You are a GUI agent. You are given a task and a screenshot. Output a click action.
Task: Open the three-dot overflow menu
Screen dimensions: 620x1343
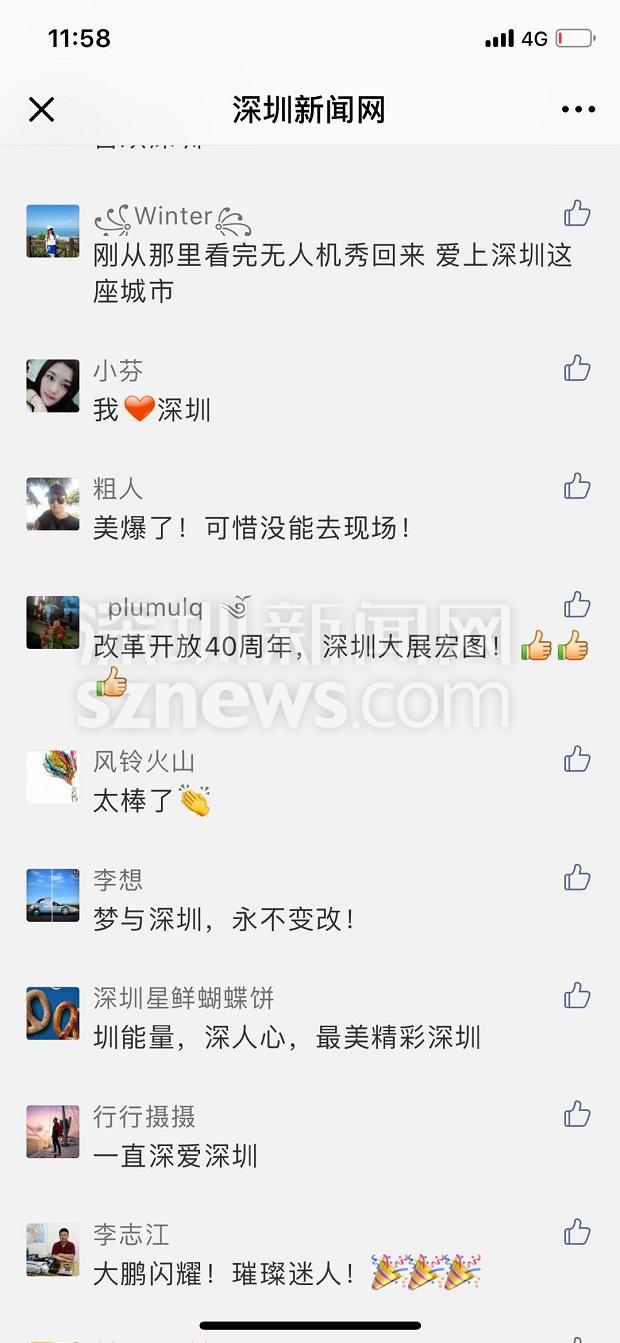coord(578,110)
